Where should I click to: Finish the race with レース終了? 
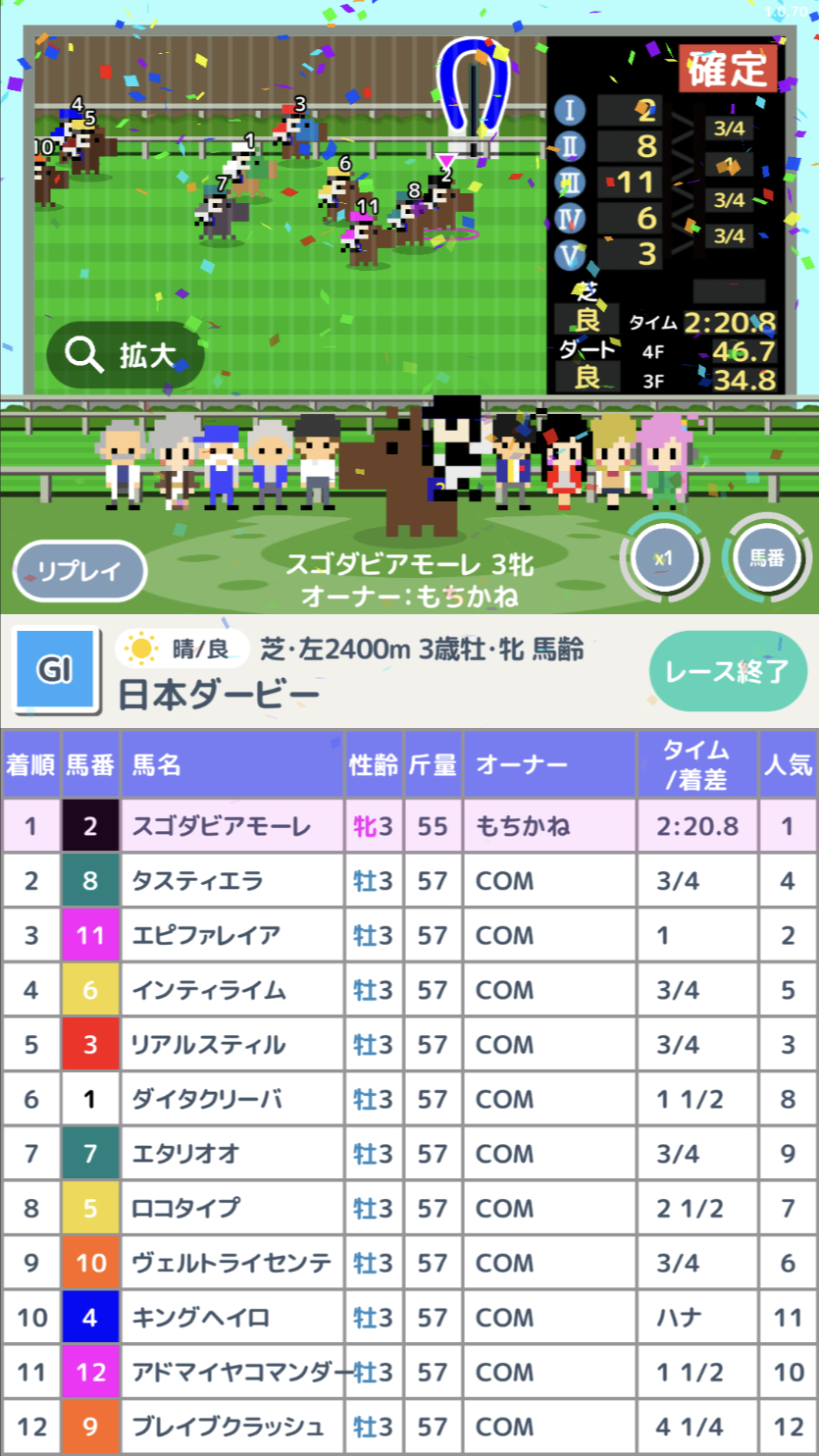click(x=728, y=672)
